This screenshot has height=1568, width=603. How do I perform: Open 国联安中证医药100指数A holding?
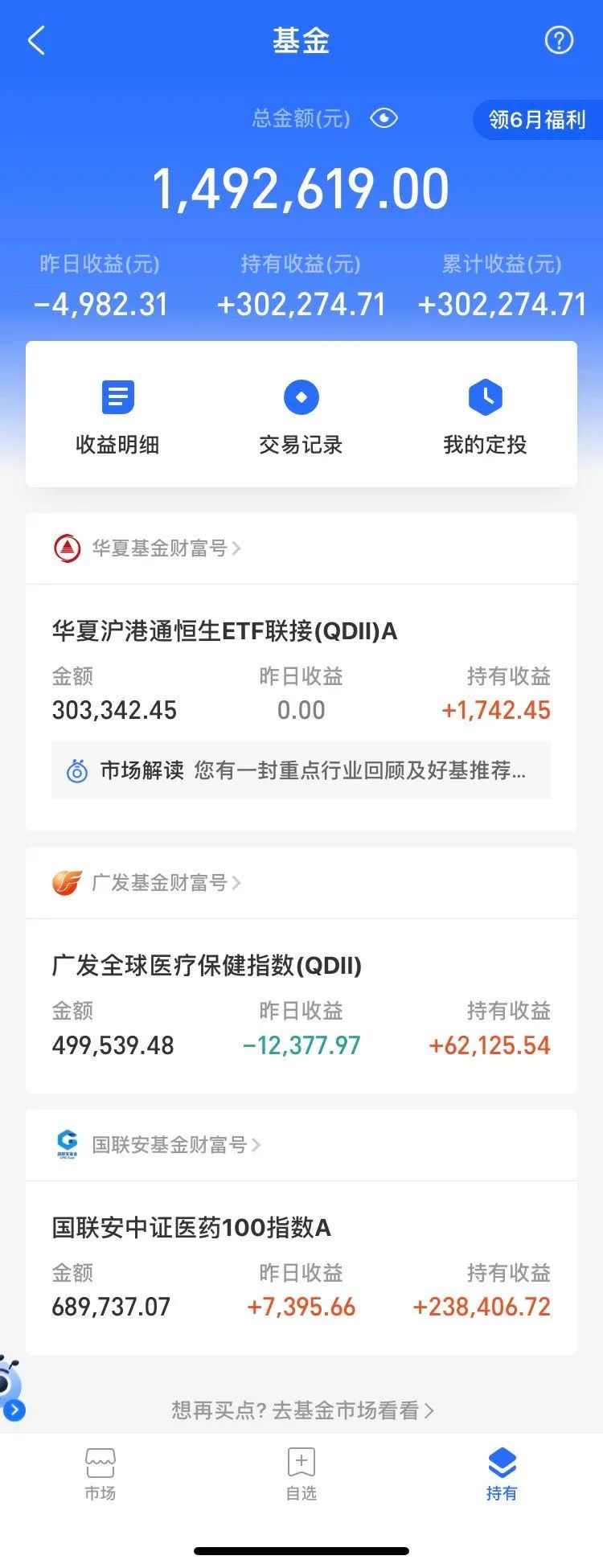pos(191,1227)
